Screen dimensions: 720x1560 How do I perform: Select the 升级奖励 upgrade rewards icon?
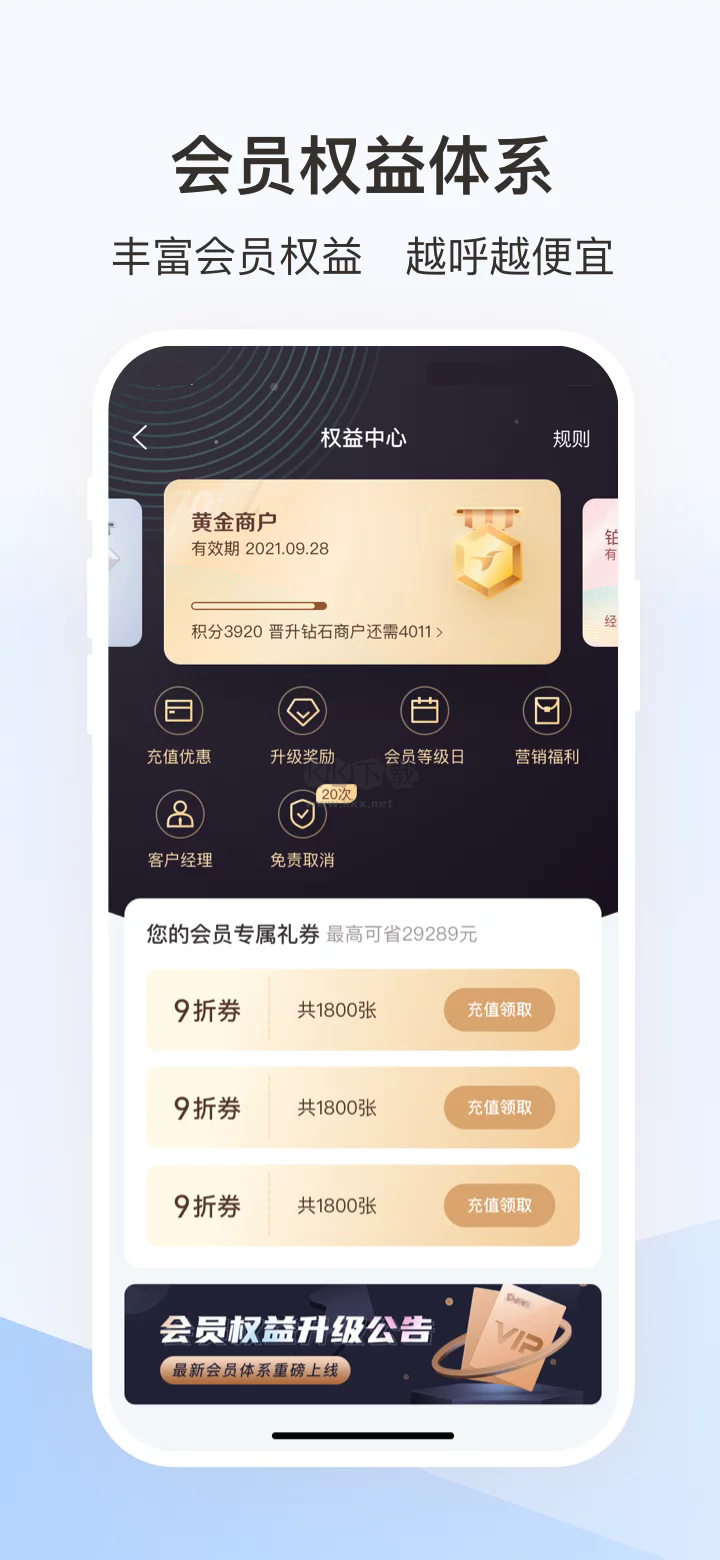[x=301, y=712]
